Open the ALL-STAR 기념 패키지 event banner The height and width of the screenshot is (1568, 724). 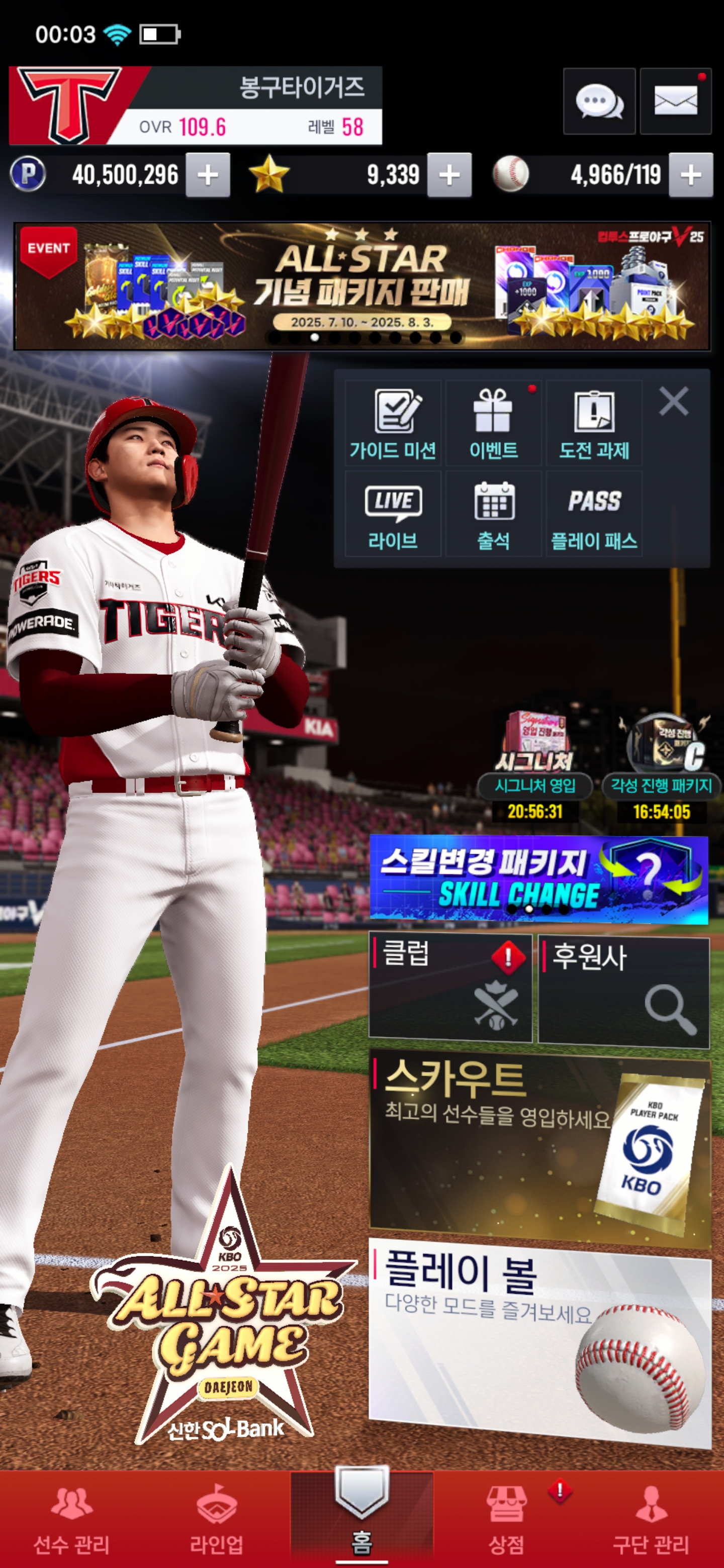(361, 286)
